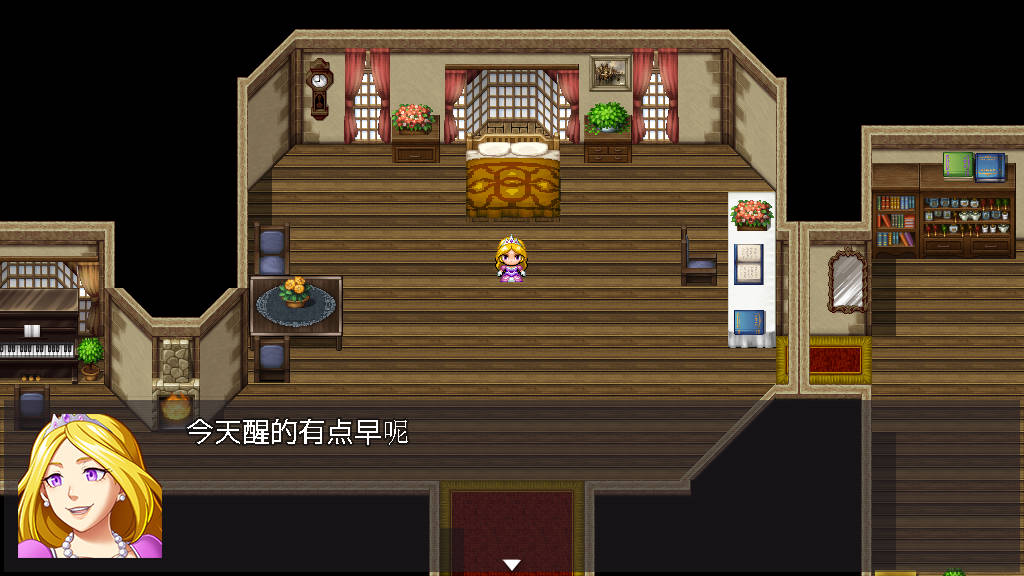Tap the dialogue continue arrow
Viewport: 1024px width, 576px height.
tap(511, 565)
